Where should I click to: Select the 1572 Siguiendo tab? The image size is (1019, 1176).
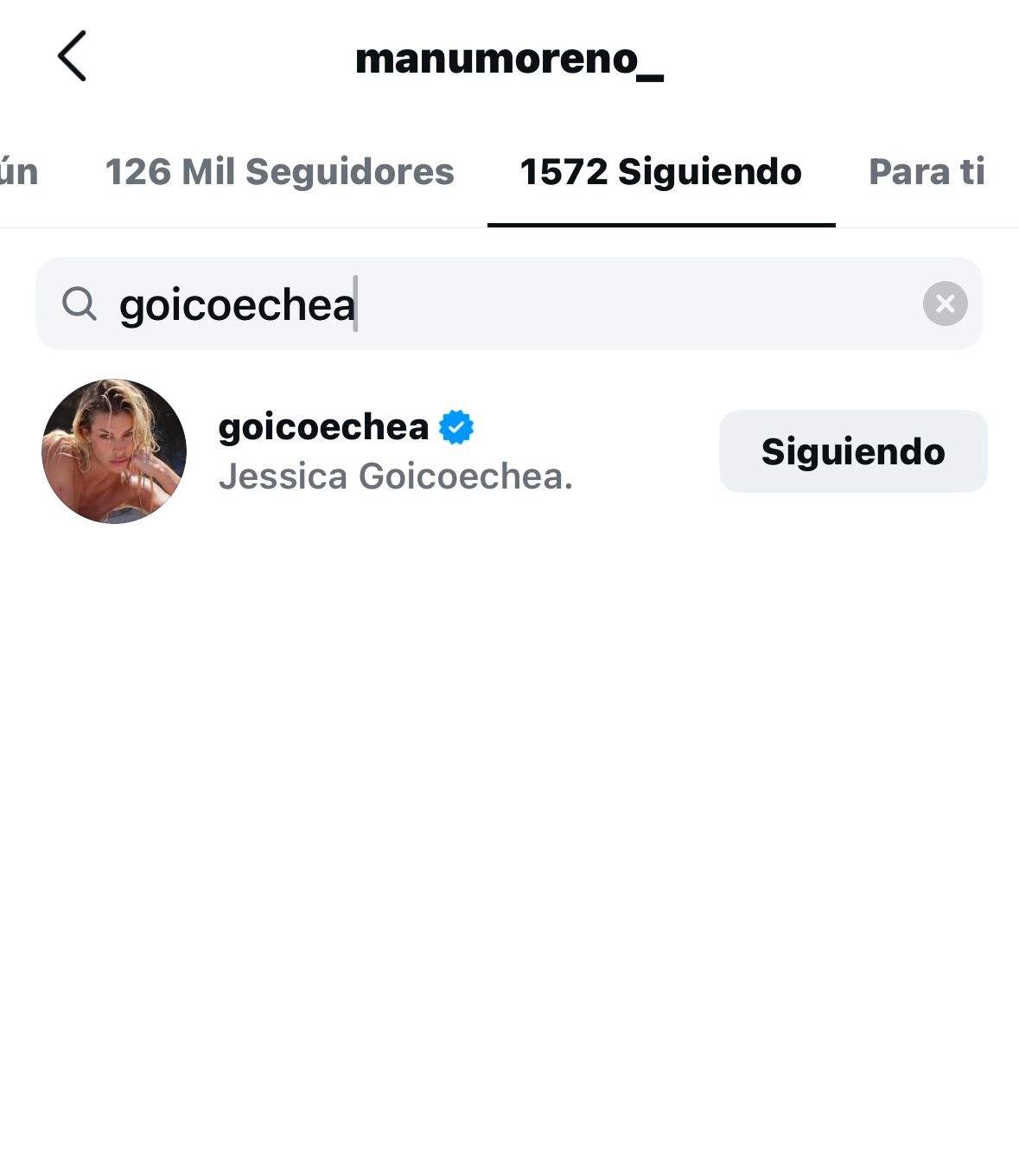[x=660, y=171]
